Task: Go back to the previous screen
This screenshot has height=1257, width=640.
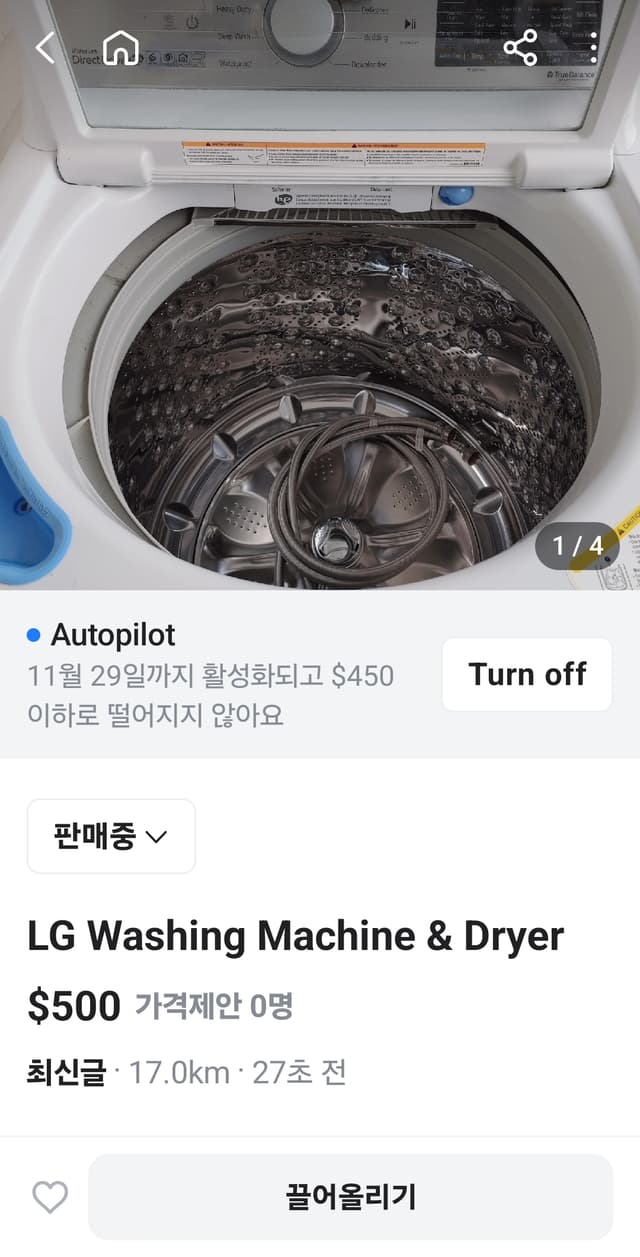Action: pos(45,47)
